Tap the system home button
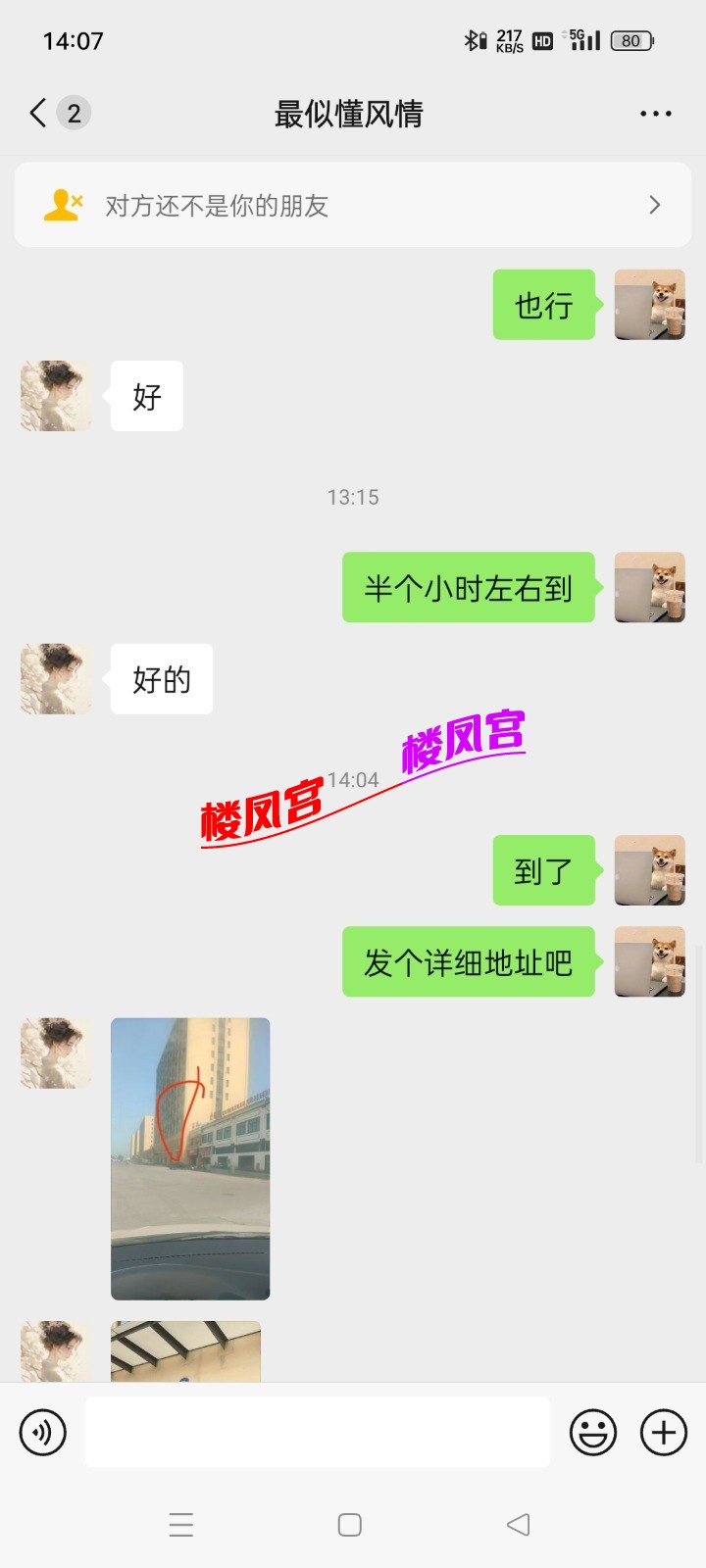This screenshot has height=1568, width=706. pyautogui.click(x=350, y=1525)
